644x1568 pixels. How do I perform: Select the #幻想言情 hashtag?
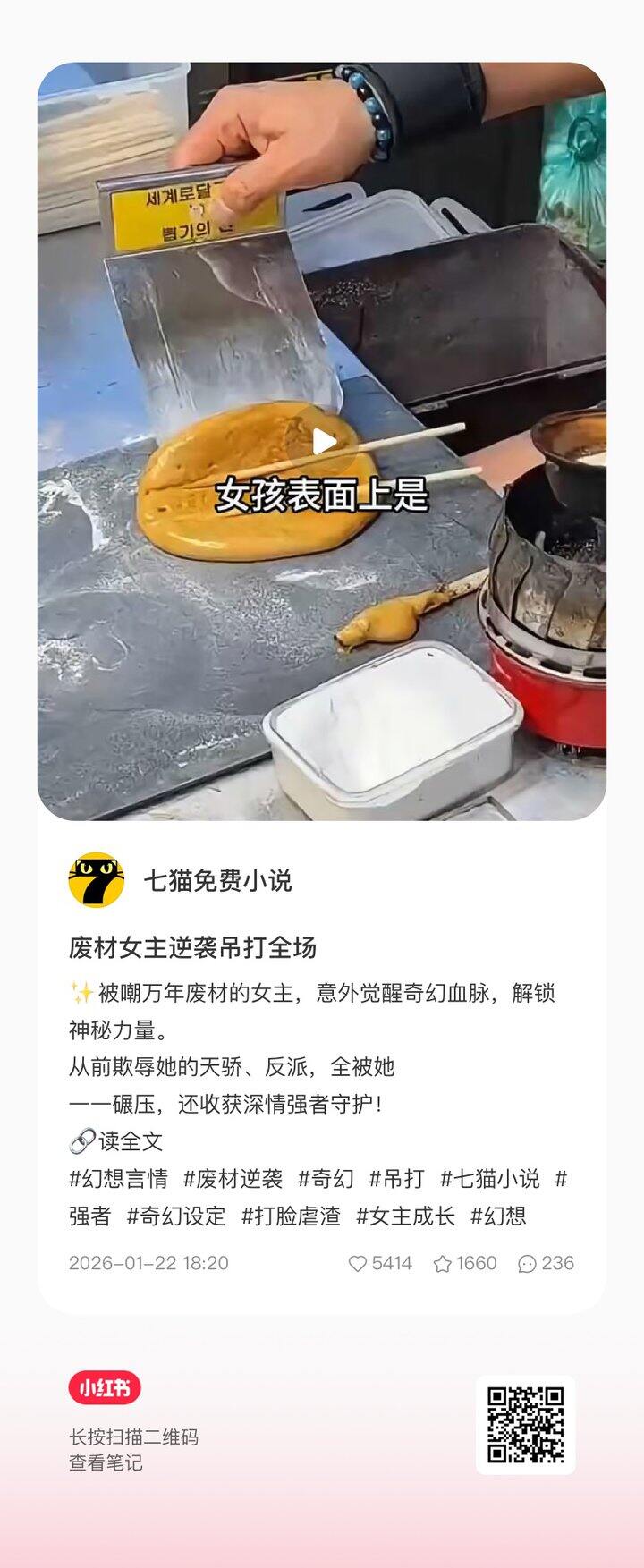pyautogui.click(x=109, y=1181)
